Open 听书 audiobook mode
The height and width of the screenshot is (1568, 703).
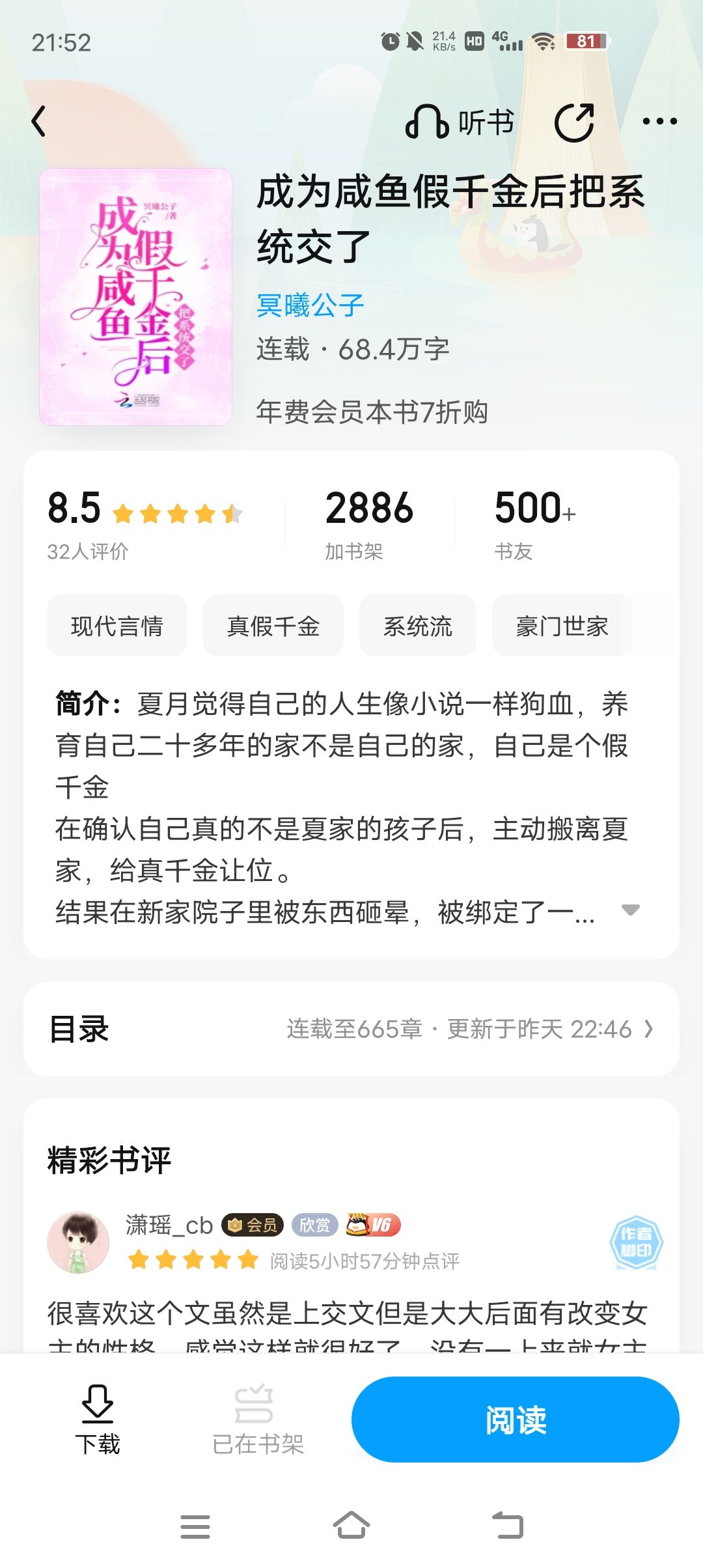coord(460,122)
